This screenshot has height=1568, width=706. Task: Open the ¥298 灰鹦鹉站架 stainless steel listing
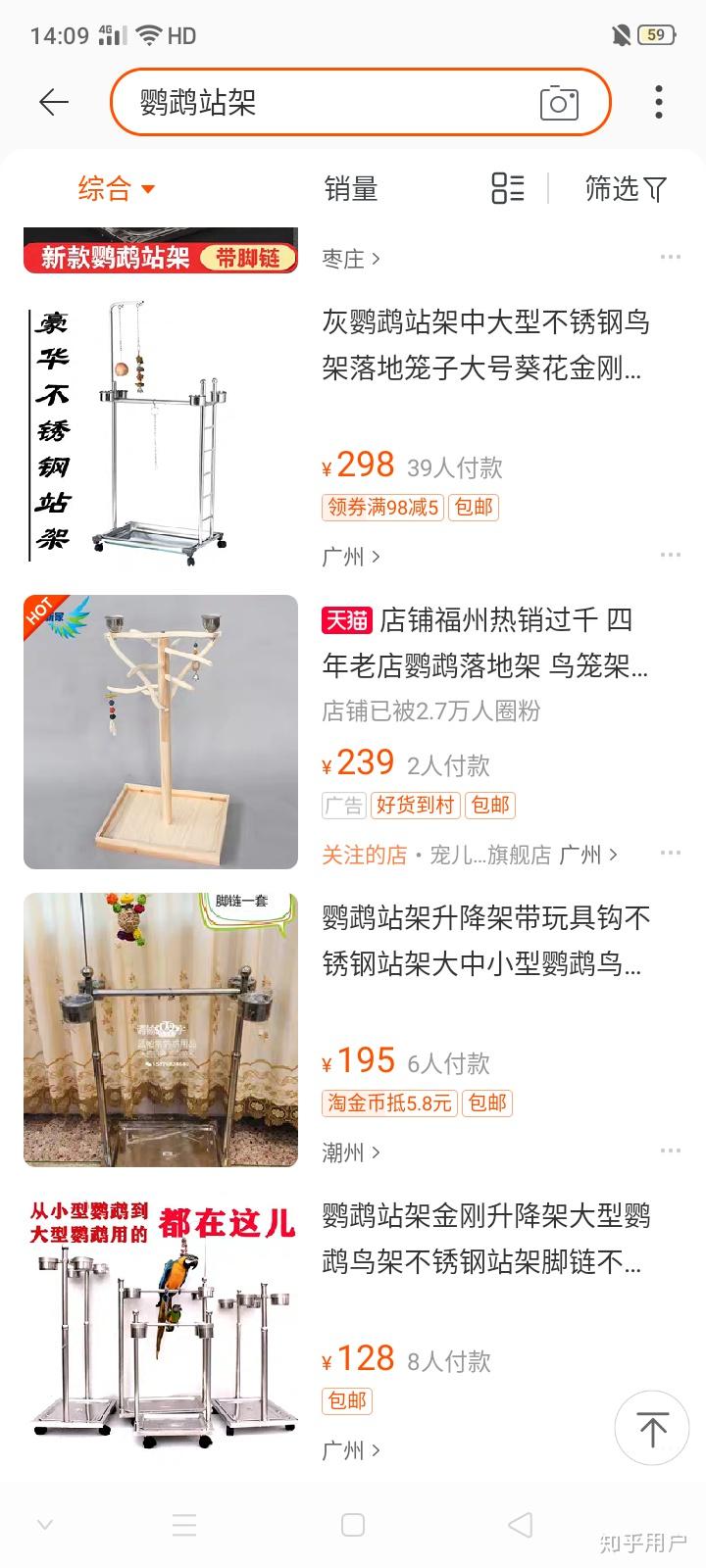(484, 346)
